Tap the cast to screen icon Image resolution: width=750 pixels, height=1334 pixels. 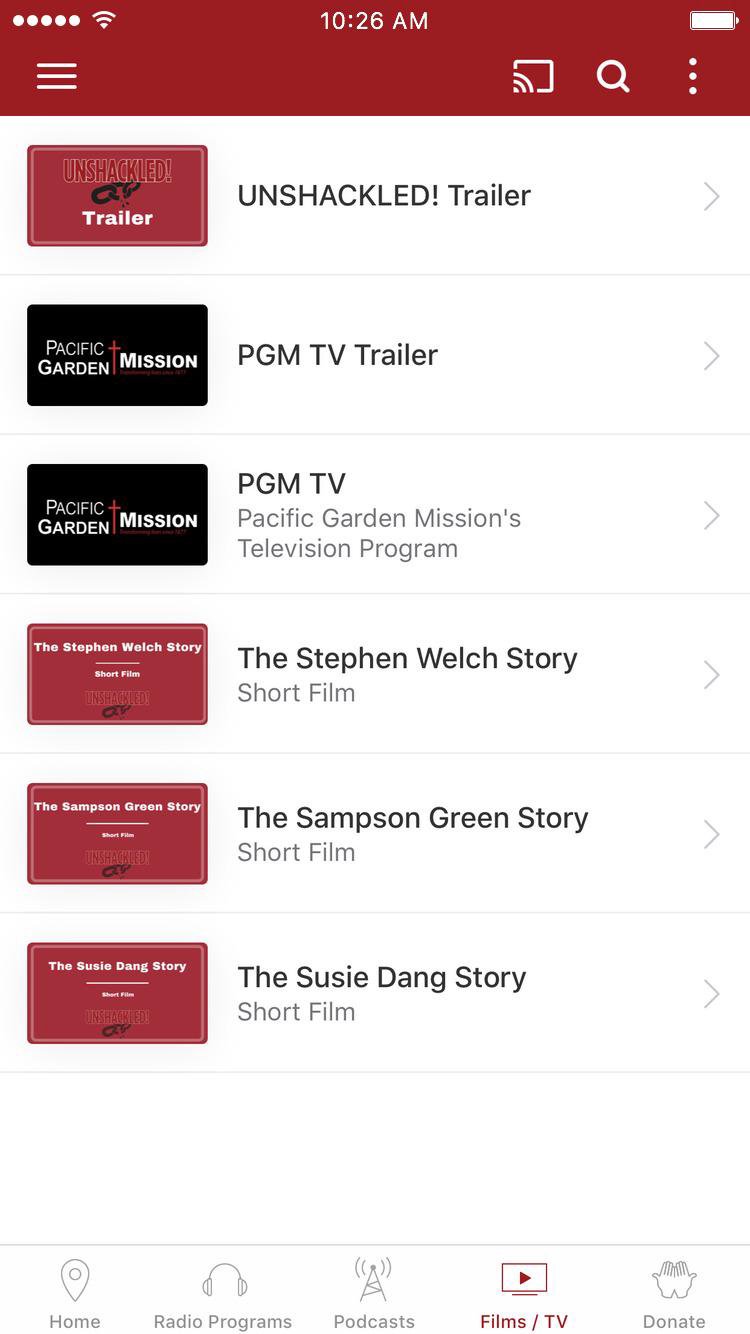533,76
